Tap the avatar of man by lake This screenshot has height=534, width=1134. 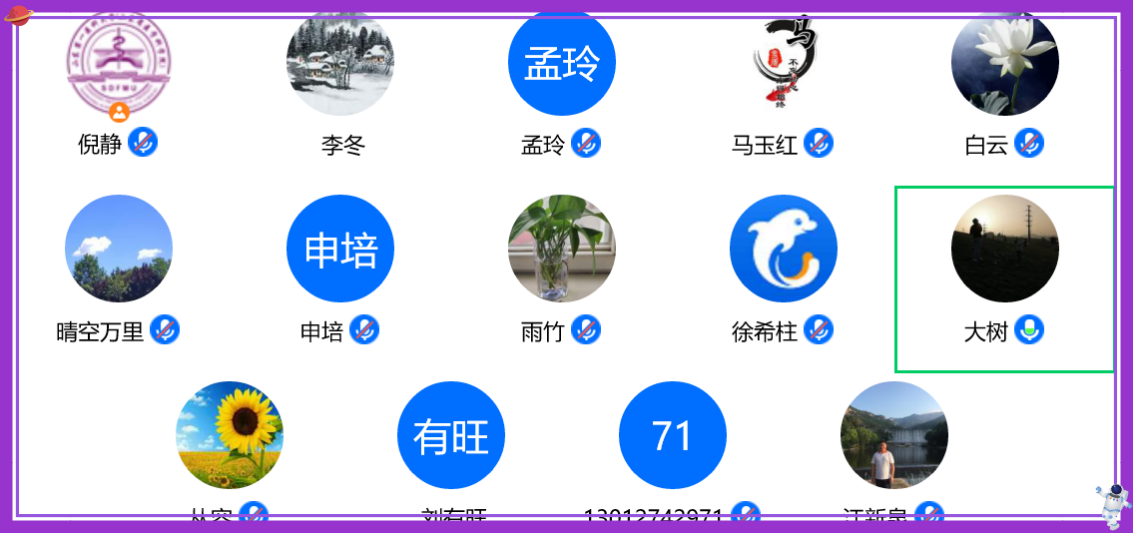[x=894, y=435]
